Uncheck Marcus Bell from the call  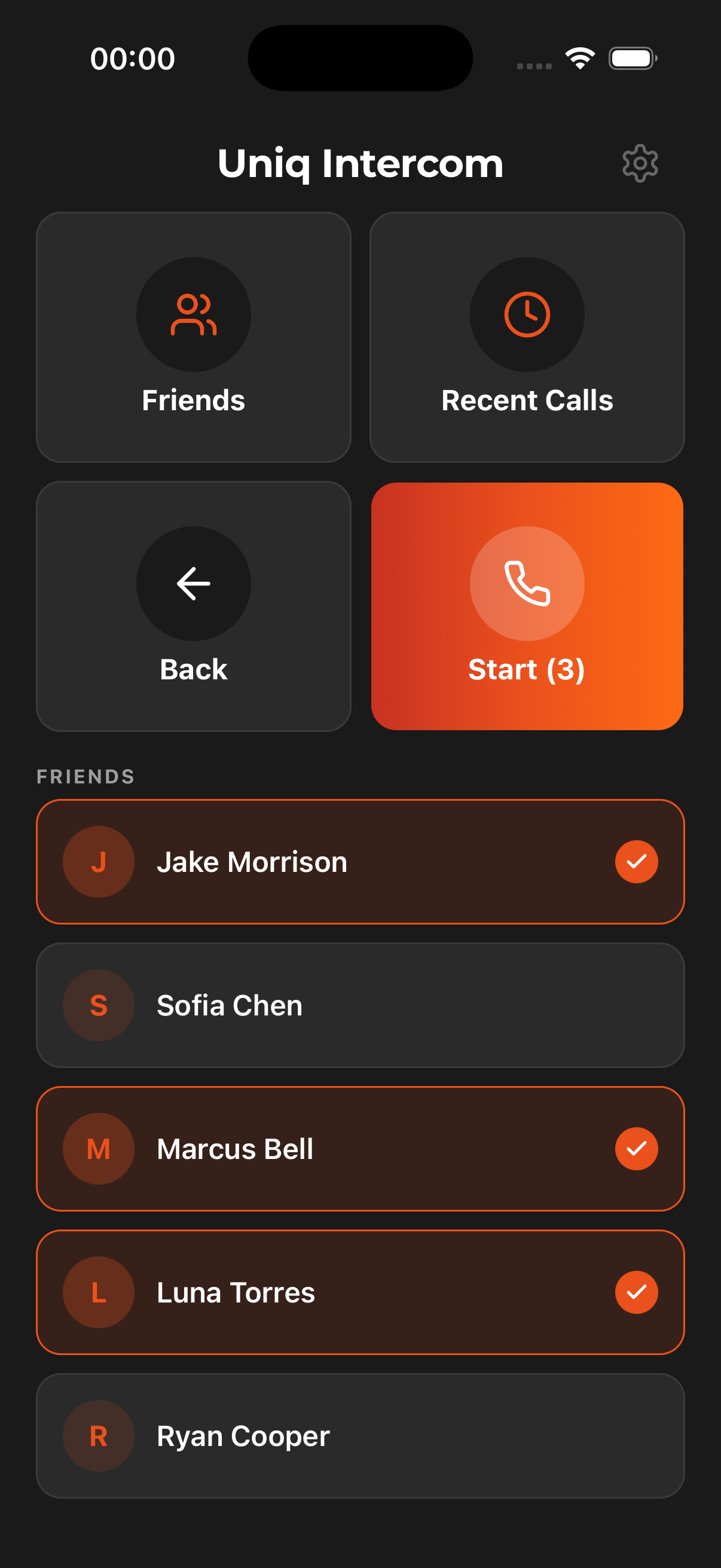point(637,1149)
